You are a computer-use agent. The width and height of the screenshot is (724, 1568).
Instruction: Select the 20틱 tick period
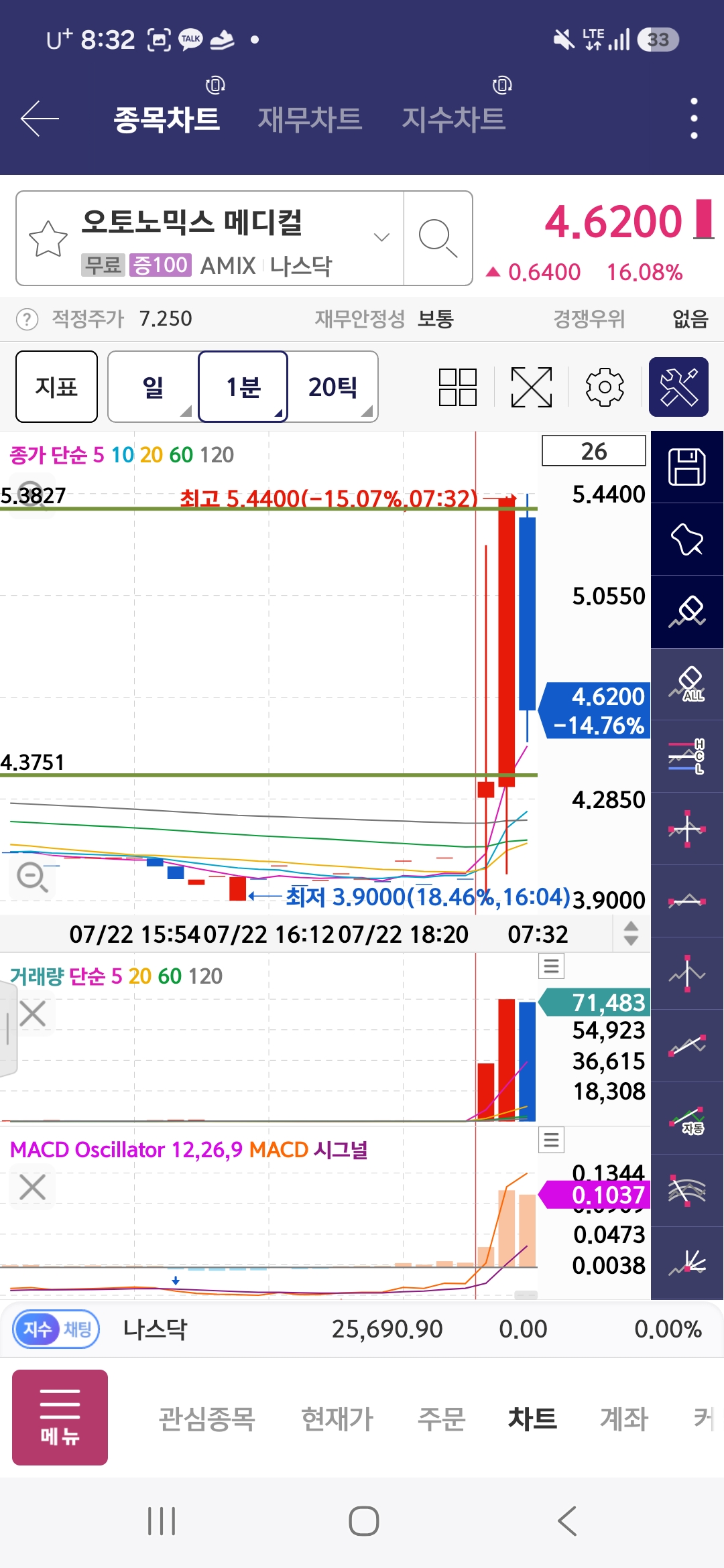tap(333, 387)
